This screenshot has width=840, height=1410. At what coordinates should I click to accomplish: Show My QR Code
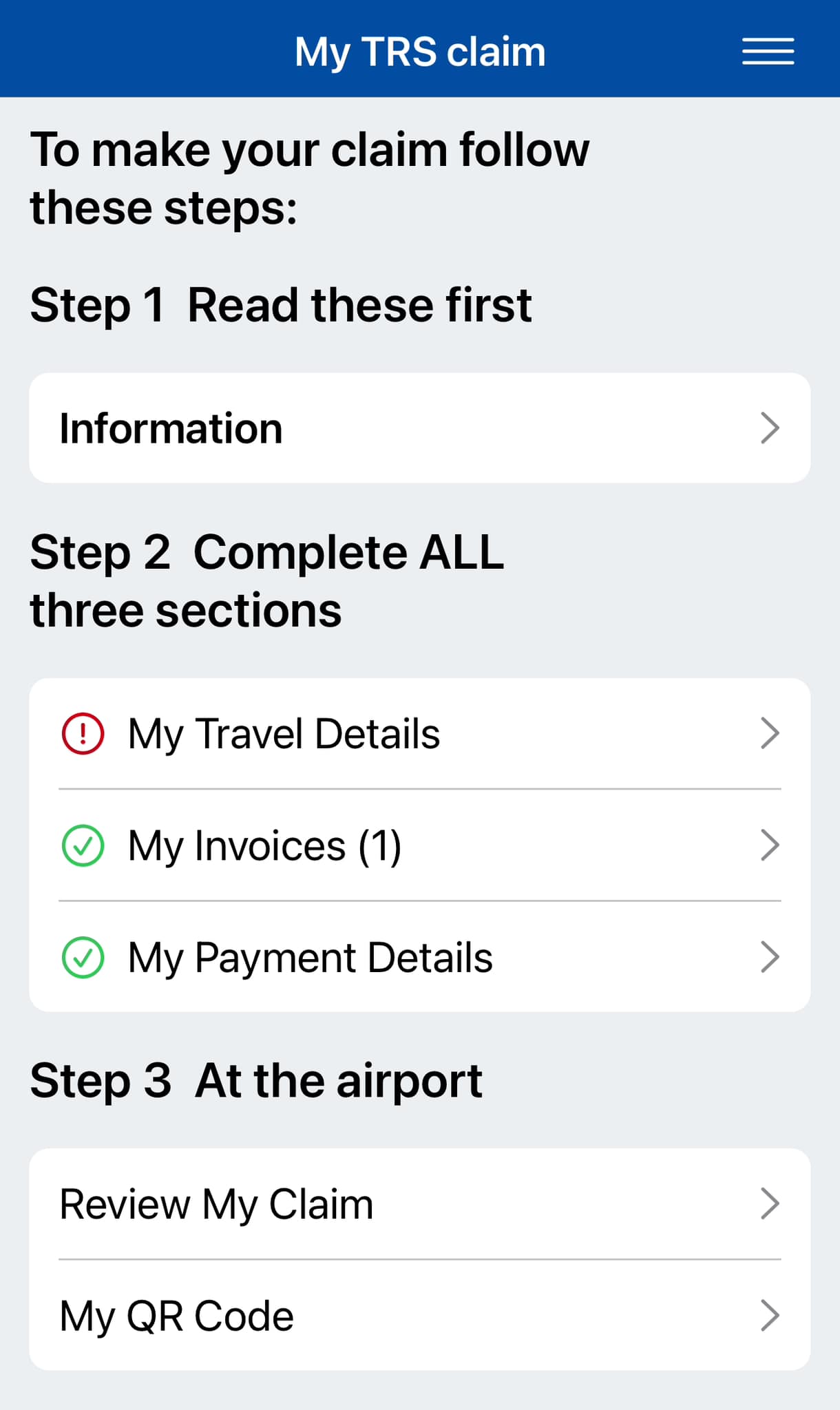419,1316
